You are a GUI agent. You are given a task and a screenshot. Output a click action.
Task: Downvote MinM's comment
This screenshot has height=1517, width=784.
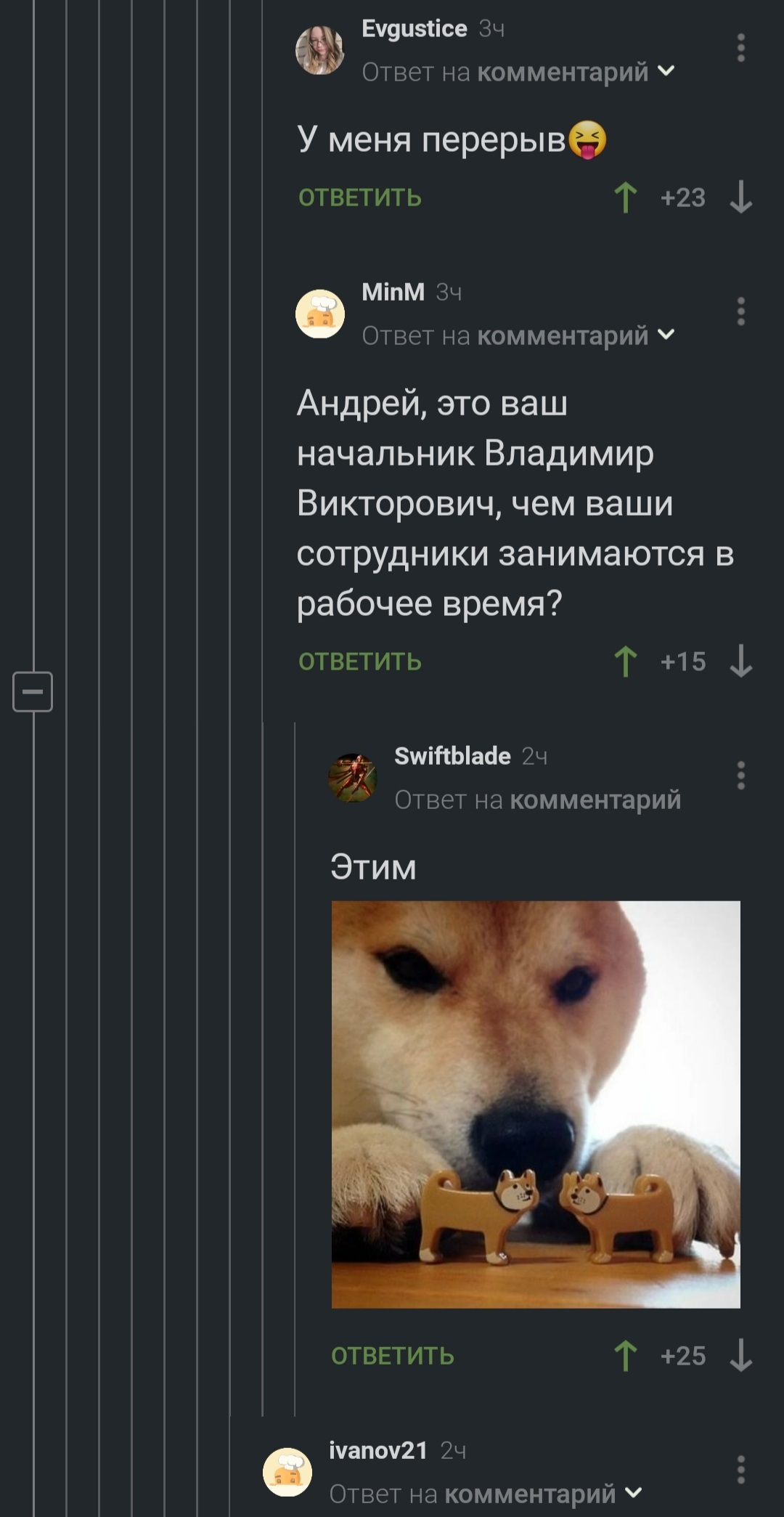(x=740, y=662)
